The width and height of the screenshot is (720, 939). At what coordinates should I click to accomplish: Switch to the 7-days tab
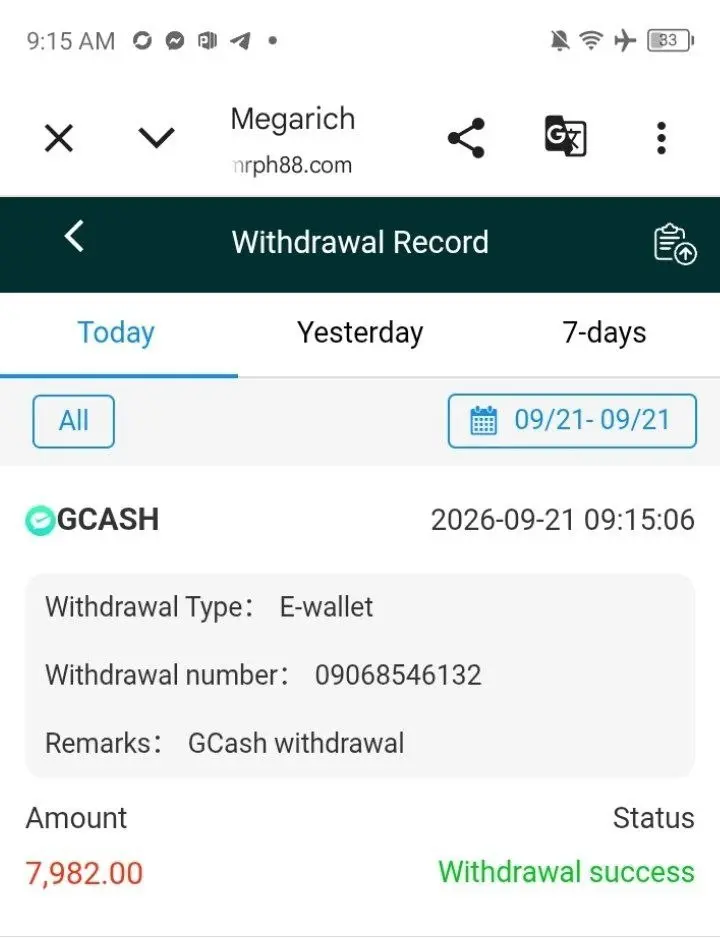(604, 332)
